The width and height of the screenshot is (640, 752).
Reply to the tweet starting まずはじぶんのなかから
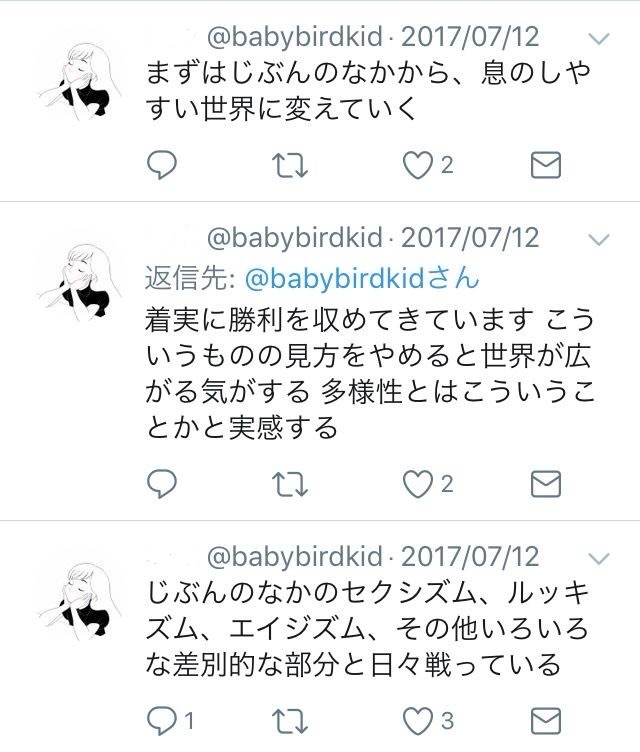pyautogui.click(x=161, y=165)
